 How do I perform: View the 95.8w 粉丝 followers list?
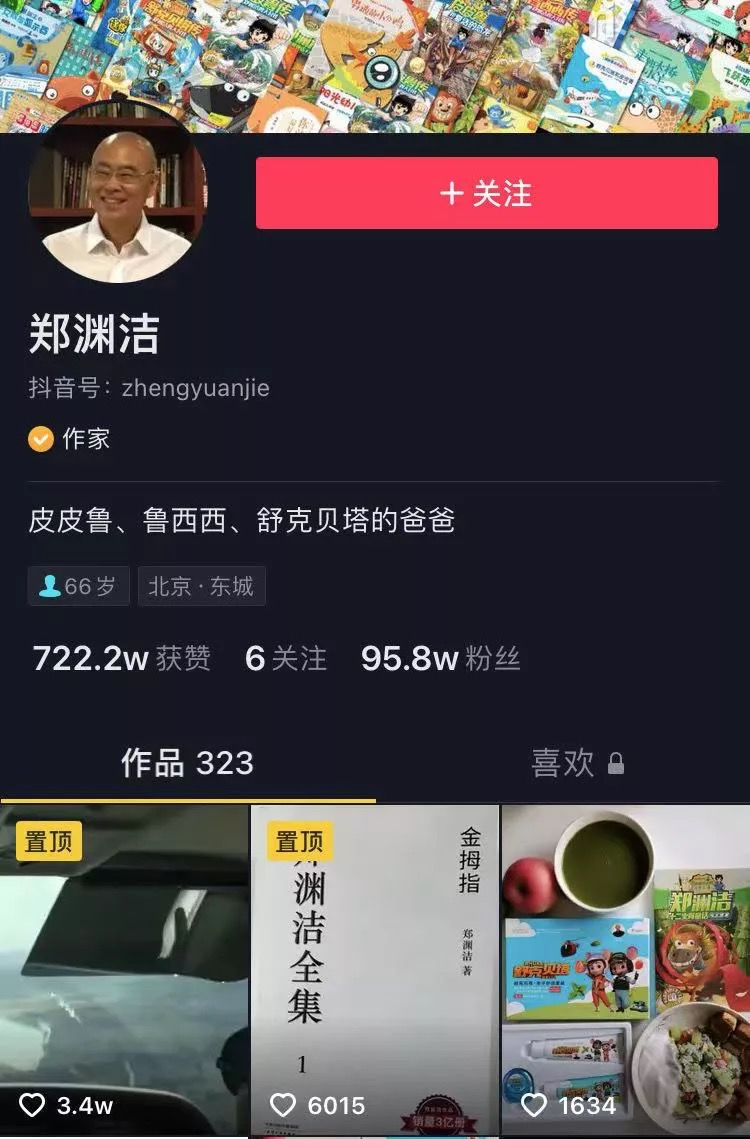tap(440, 658)
